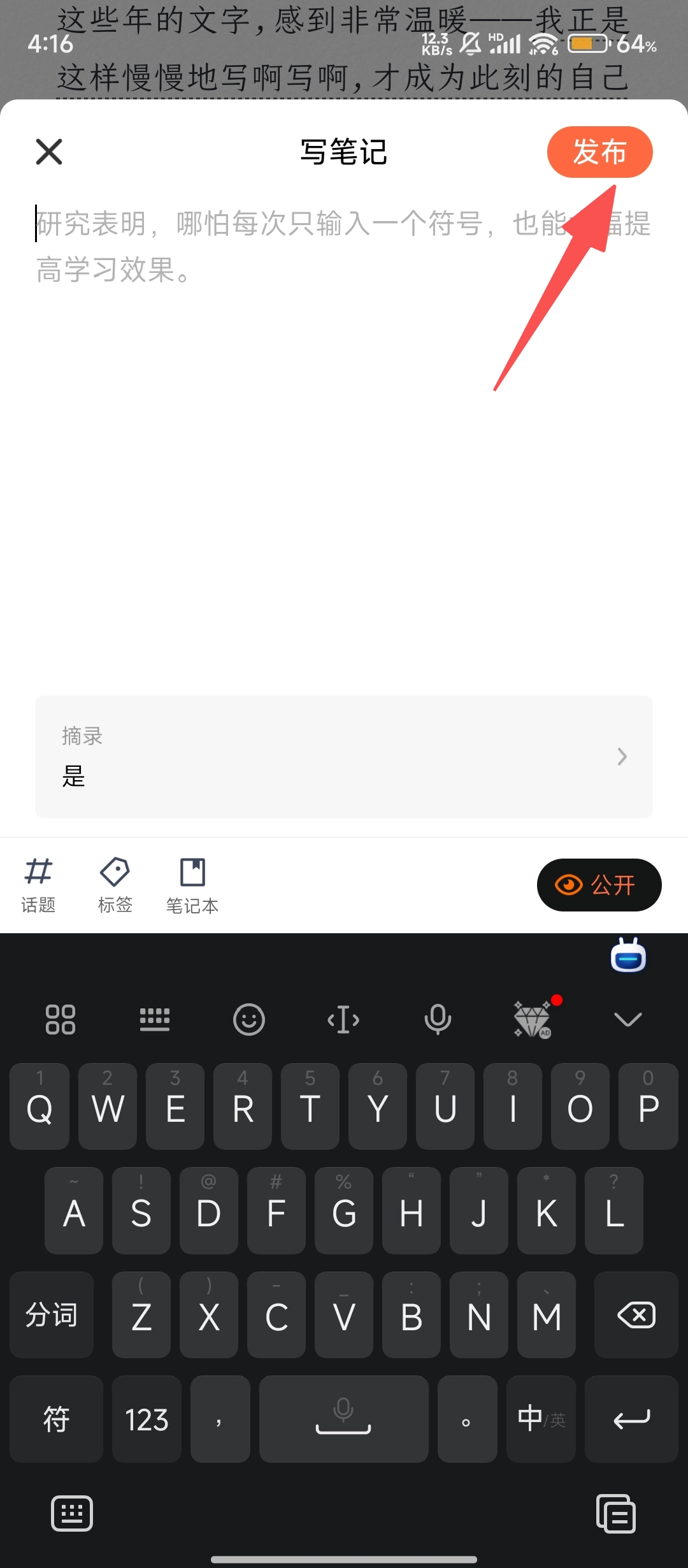Image resolution: width=688 pixels, height=1568 pixels.
Task: Open the 摘录 excerpt row
Action: pyautogui.click(x=344, y=757)
